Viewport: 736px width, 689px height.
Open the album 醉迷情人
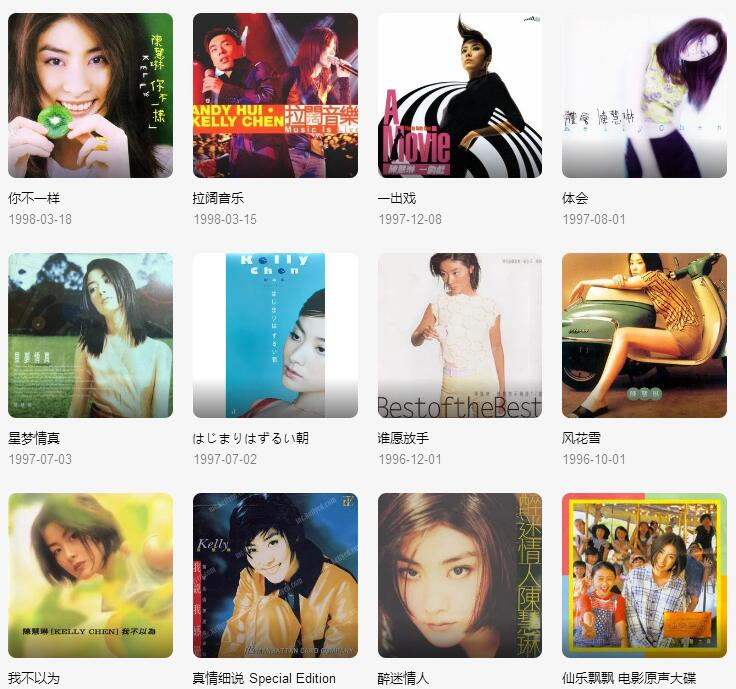pyautogui.click(x=460, y=575)
